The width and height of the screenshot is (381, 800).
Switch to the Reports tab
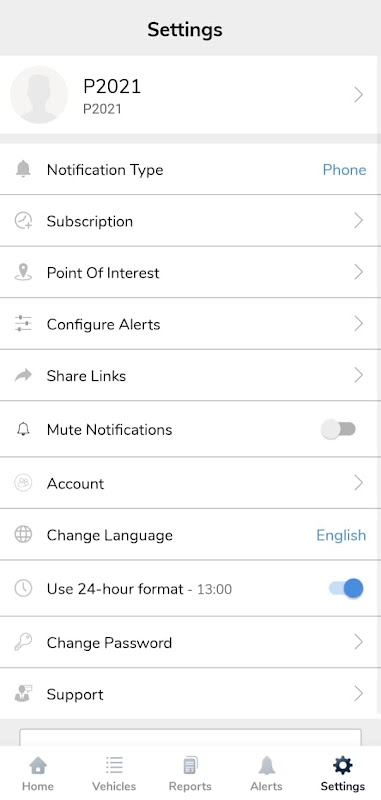coord(190,773)
